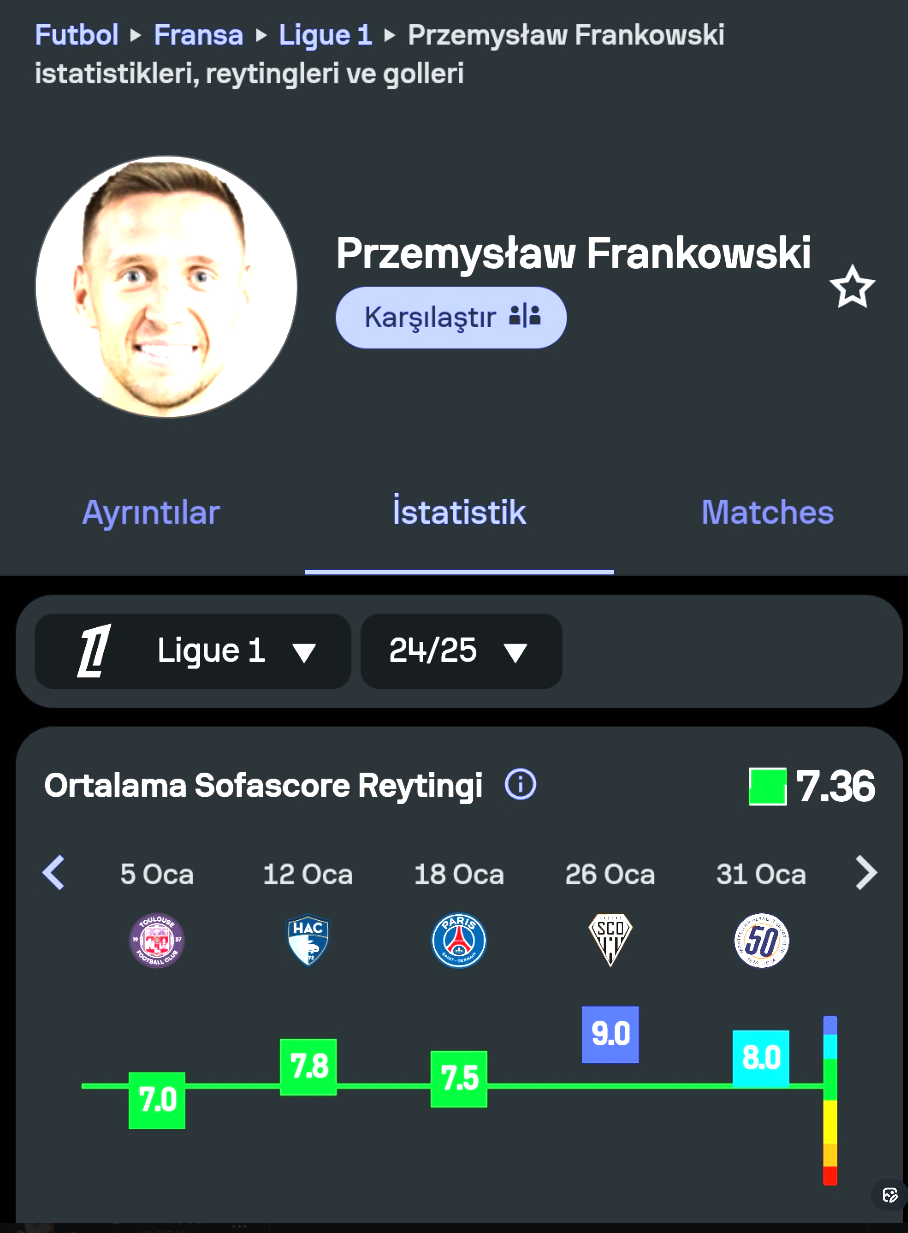The height and width of the screenshot is (1233, 908).
Task: Open the 5 Oca match rated 7.0
Action: (157, 1100)
